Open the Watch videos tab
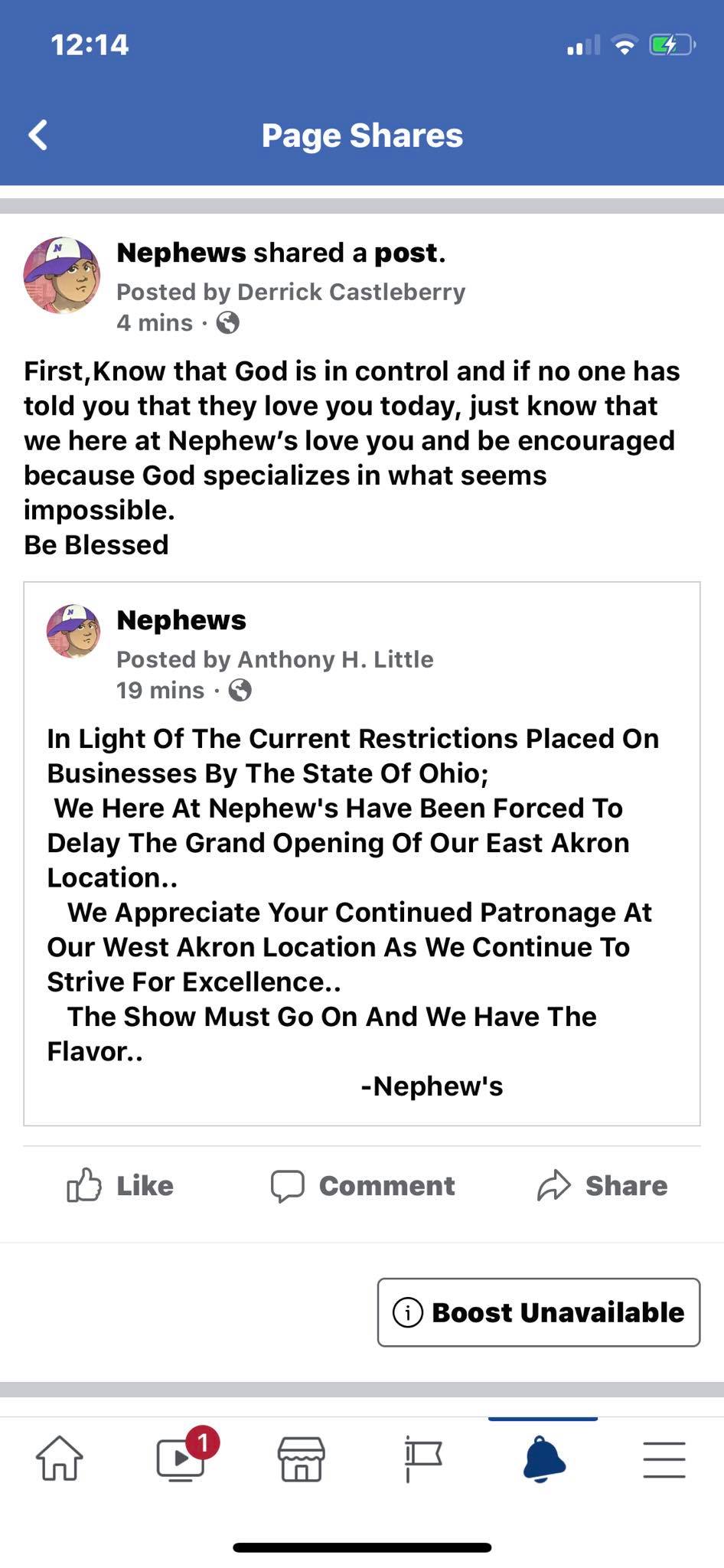 [x=181, y=1458]
